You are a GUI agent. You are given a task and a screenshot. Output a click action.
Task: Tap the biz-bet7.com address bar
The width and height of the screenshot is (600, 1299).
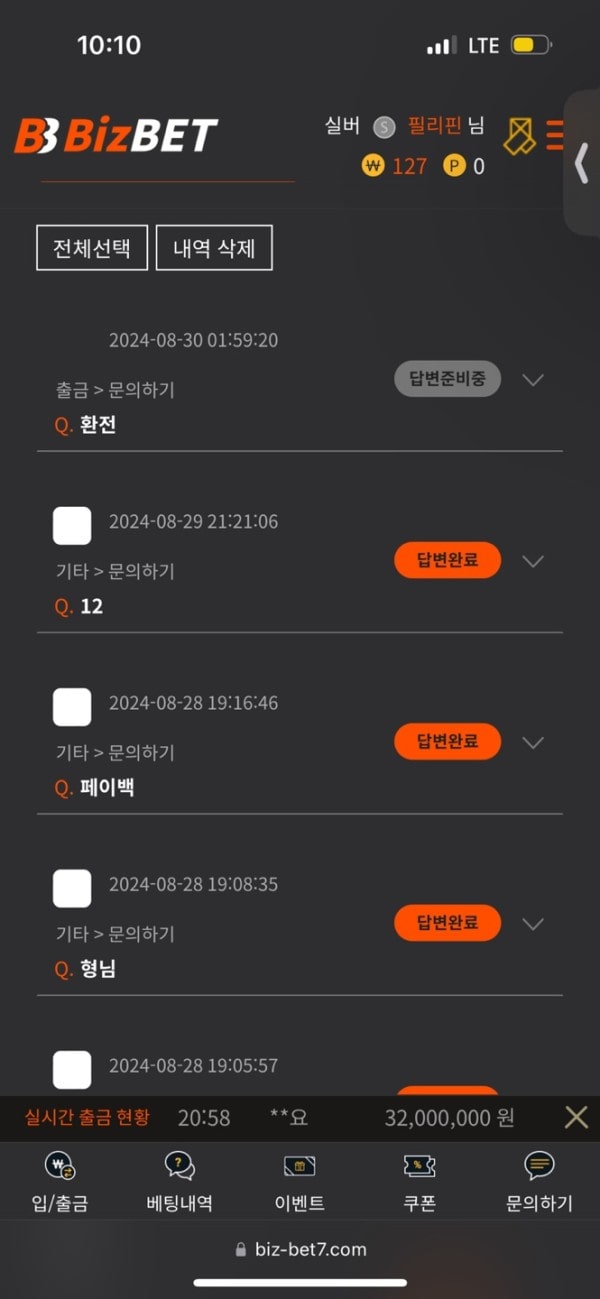pyautogui.click(x=300, y=1249)
